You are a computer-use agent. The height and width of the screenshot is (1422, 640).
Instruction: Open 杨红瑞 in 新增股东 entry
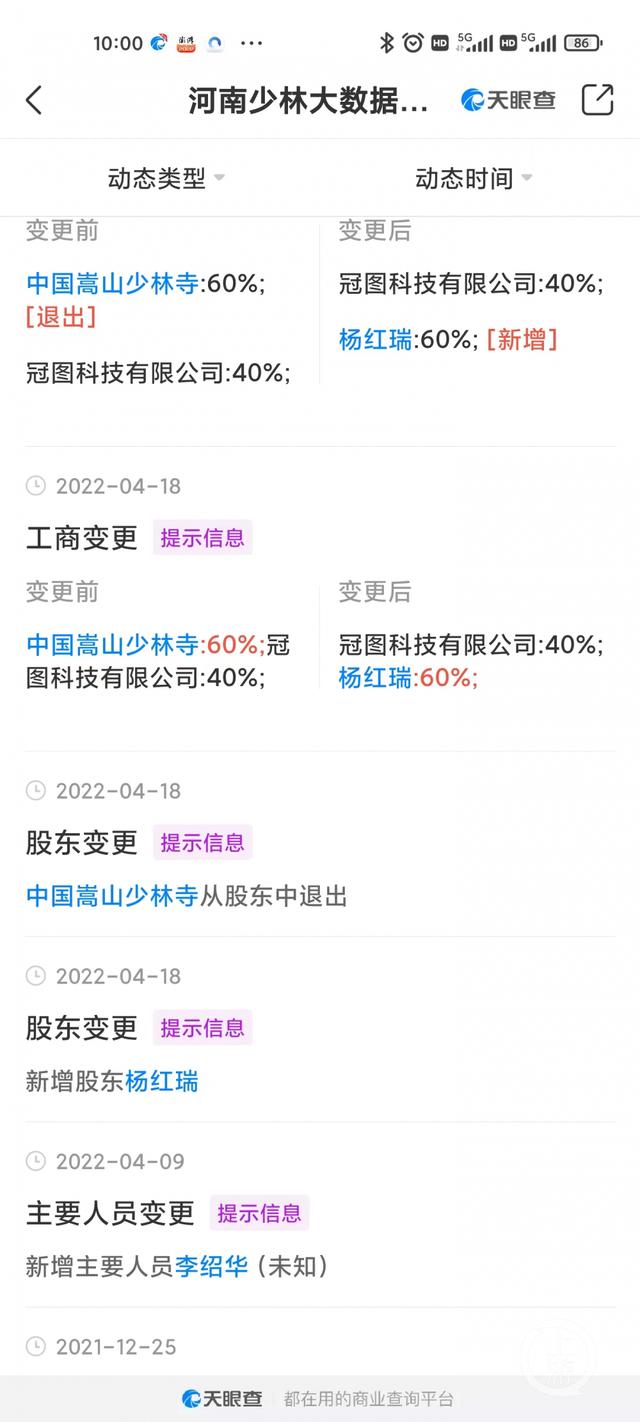(162, 1081)
